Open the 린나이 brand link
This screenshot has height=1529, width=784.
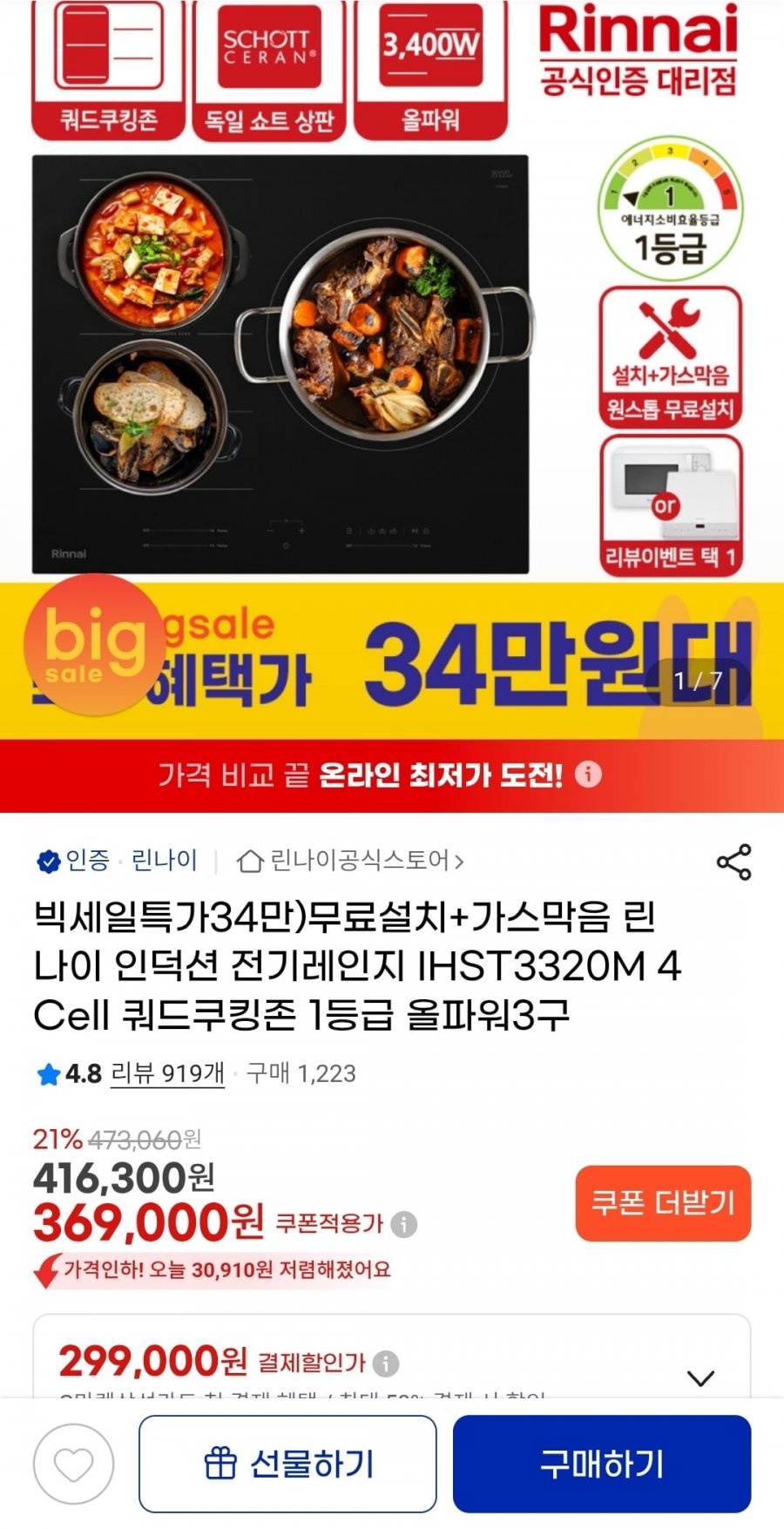tap(164, 861)
